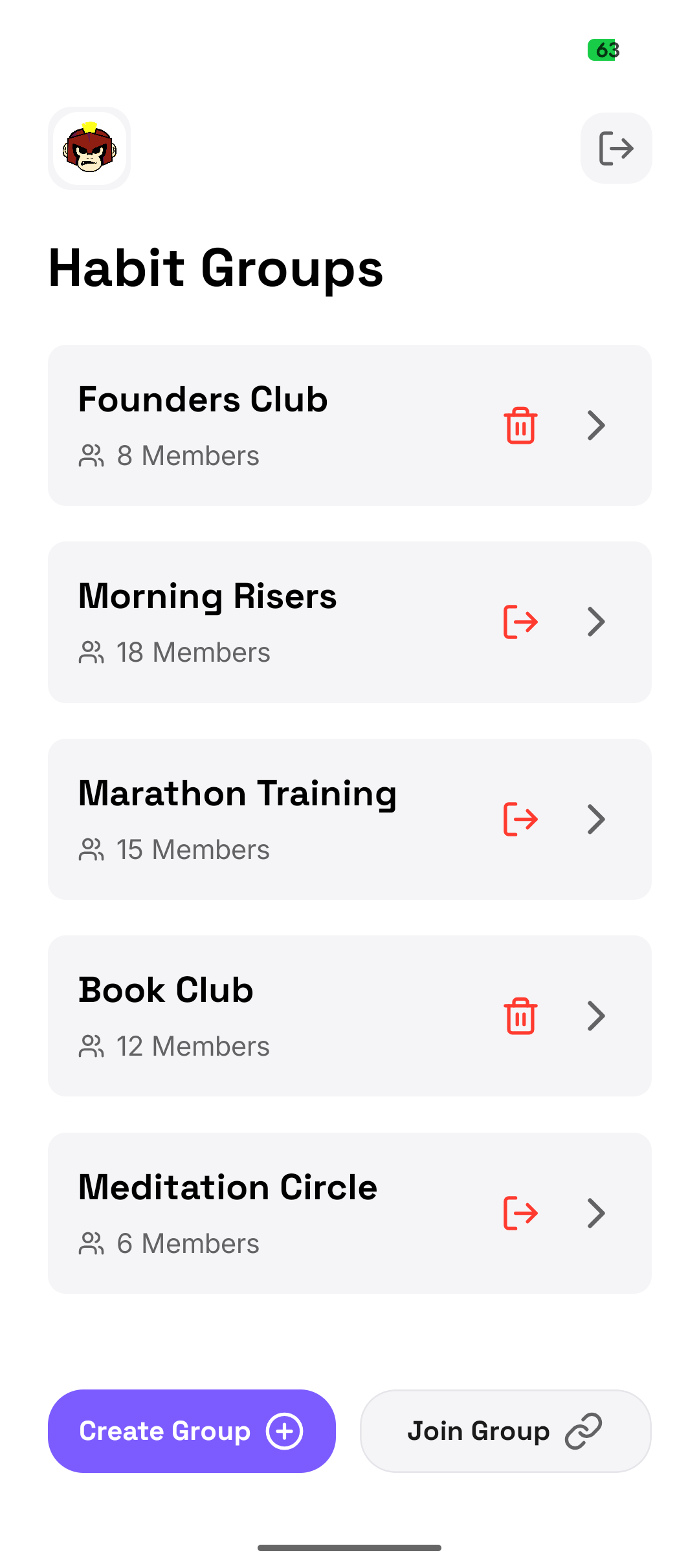Open the Meditation Circle group

click(596, 1213)
